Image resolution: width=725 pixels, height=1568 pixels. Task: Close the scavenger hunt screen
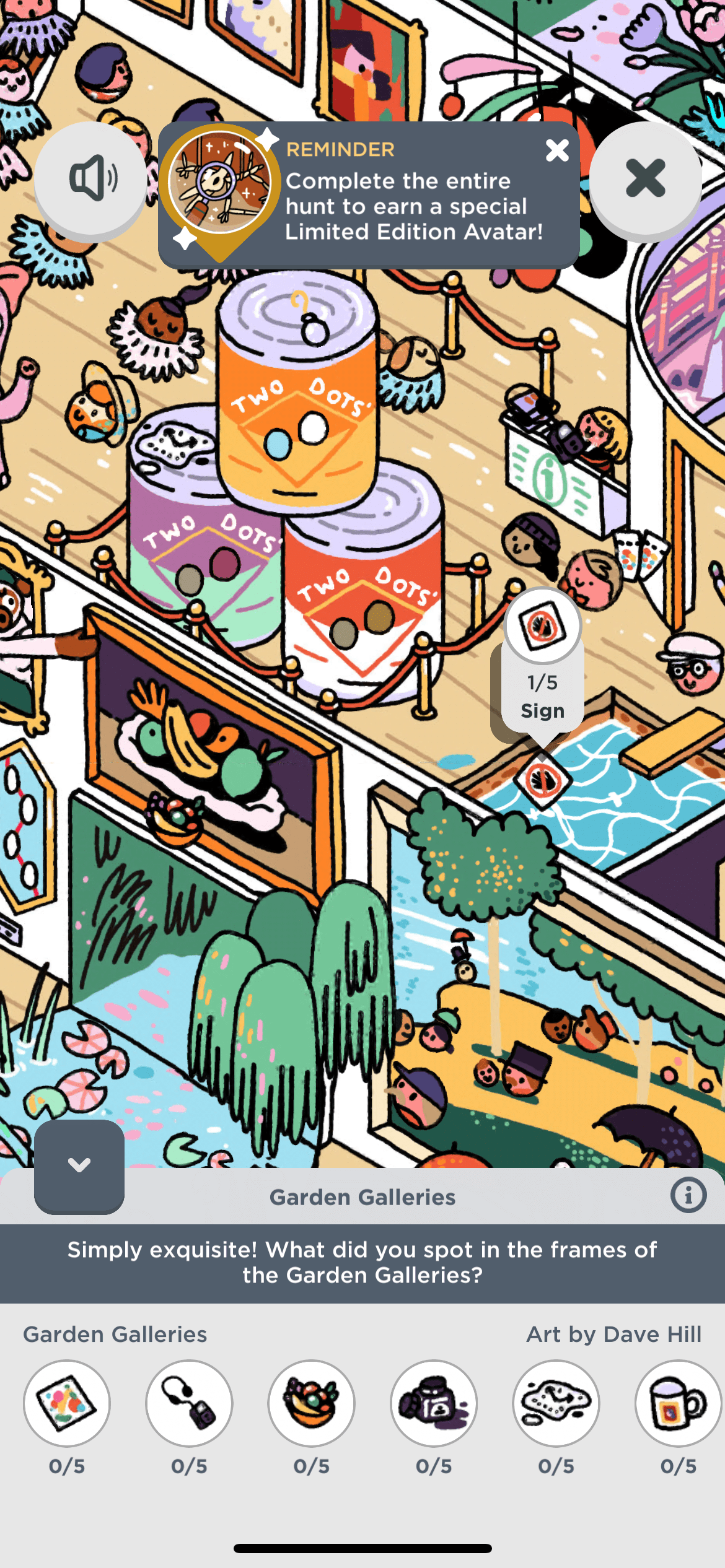tap(645, 178)
